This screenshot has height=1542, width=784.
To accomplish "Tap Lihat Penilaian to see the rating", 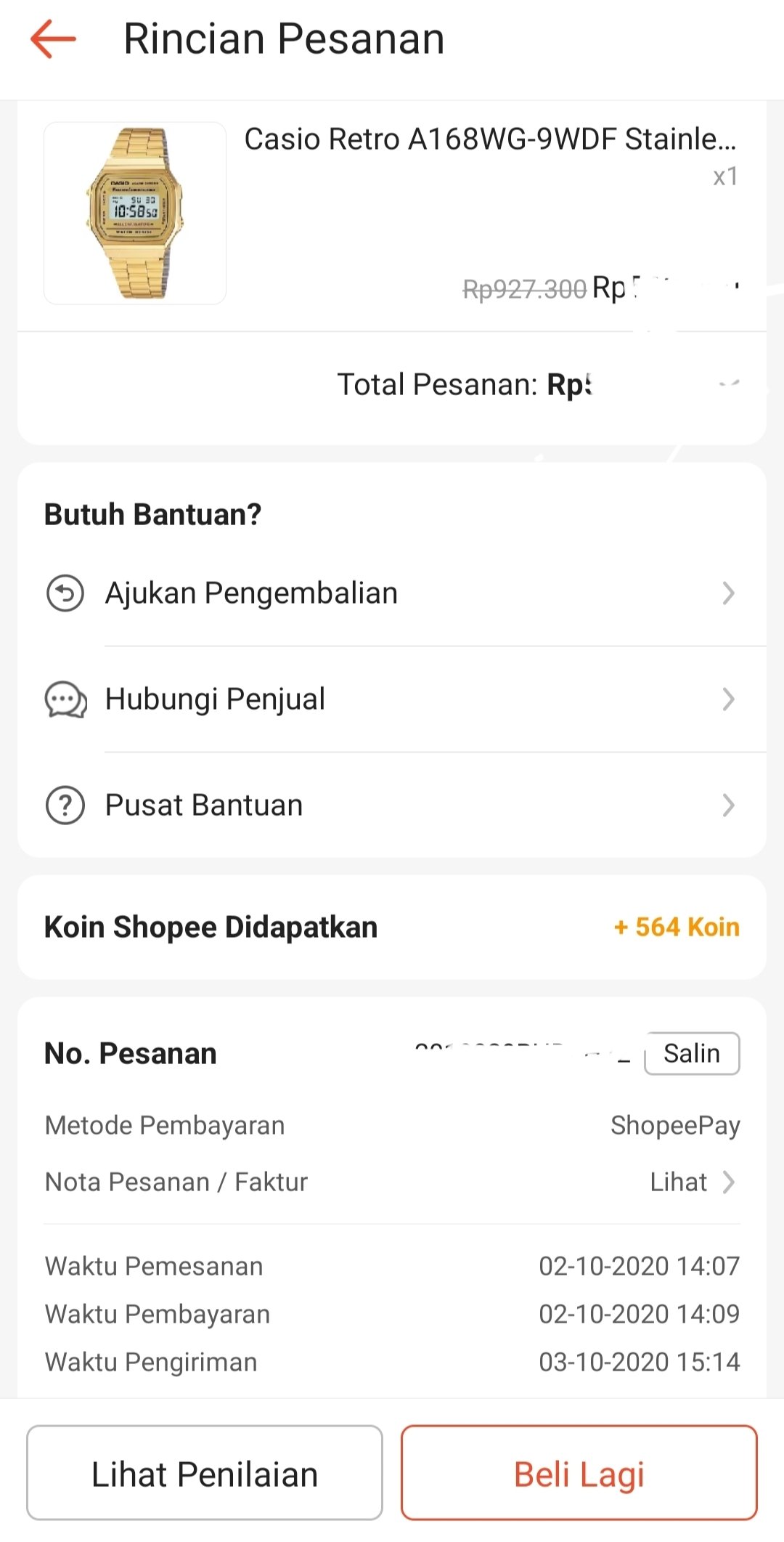I will pyautogui.click(x=205, y=1473).
